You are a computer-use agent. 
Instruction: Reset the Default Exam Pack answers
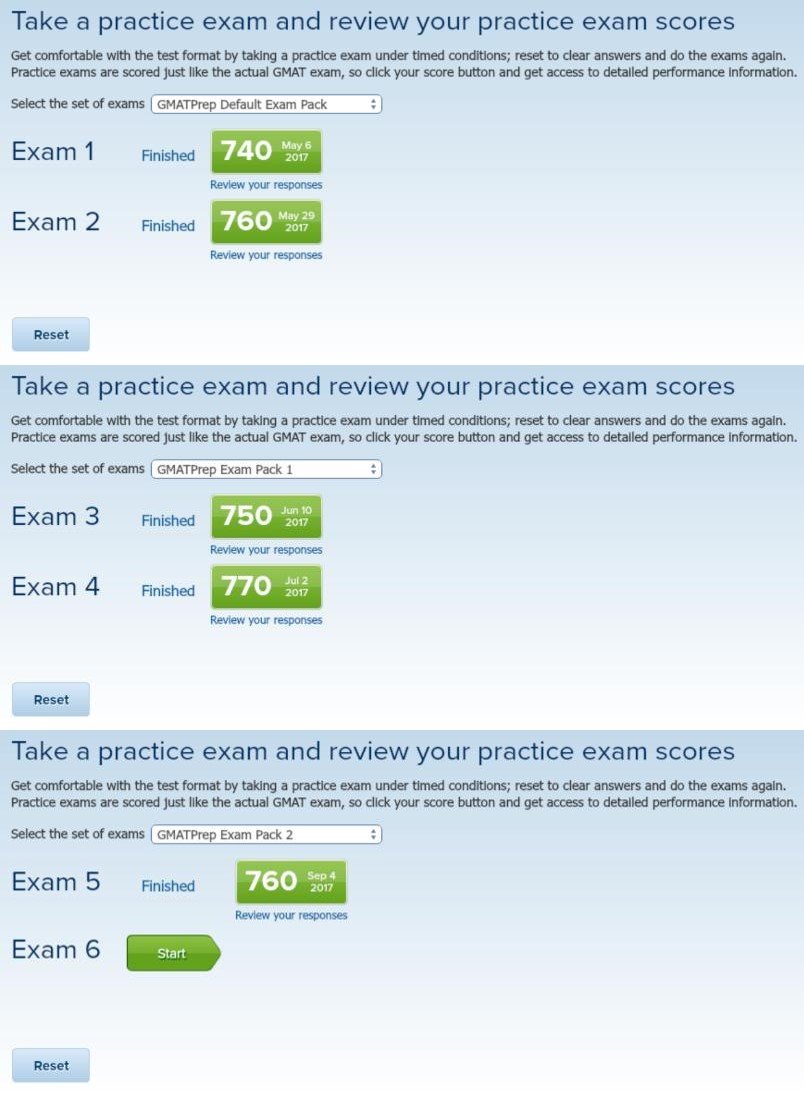[50, 334]
